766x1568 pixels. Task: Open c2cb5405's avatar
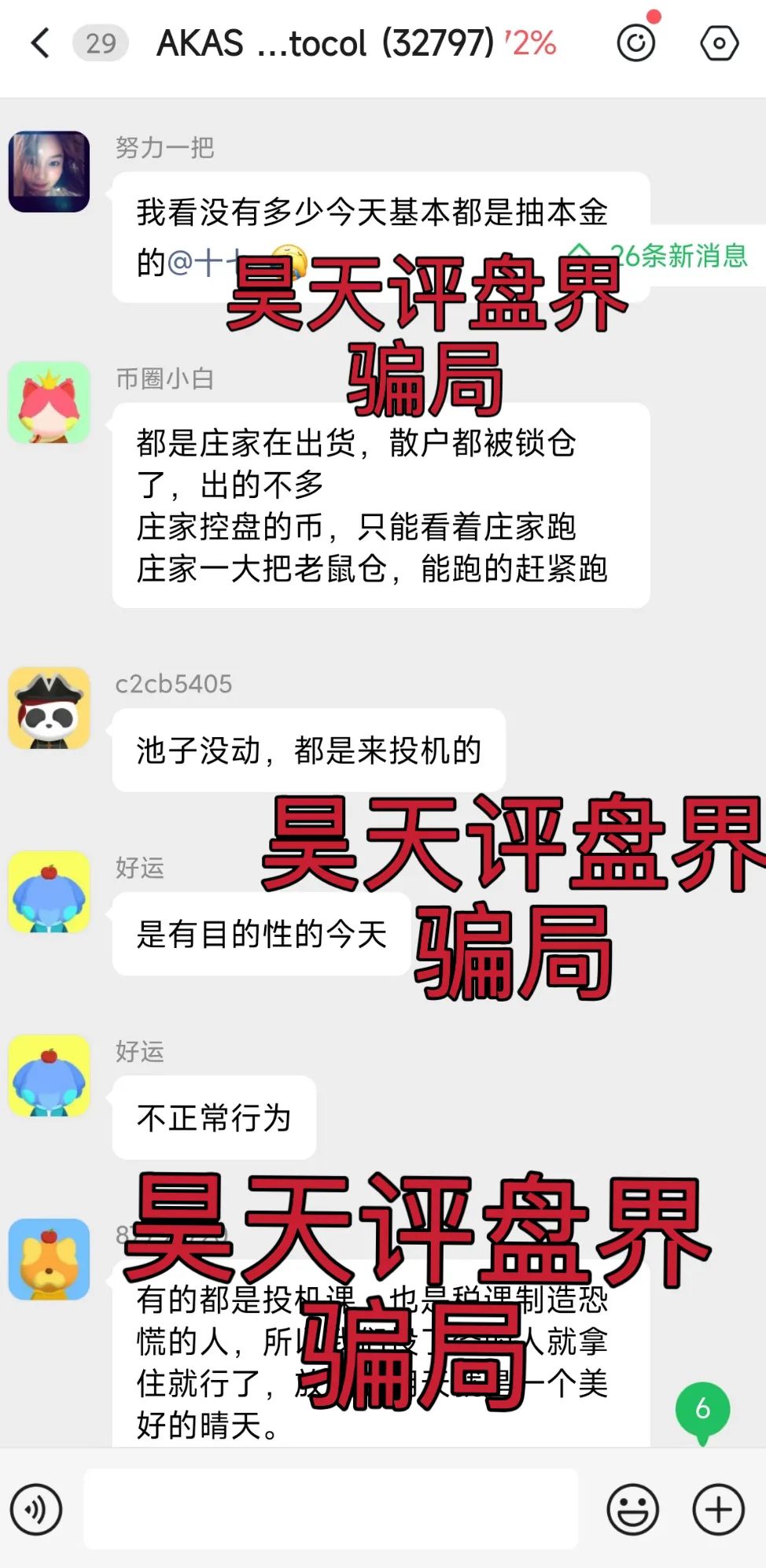tap(49, 708)
